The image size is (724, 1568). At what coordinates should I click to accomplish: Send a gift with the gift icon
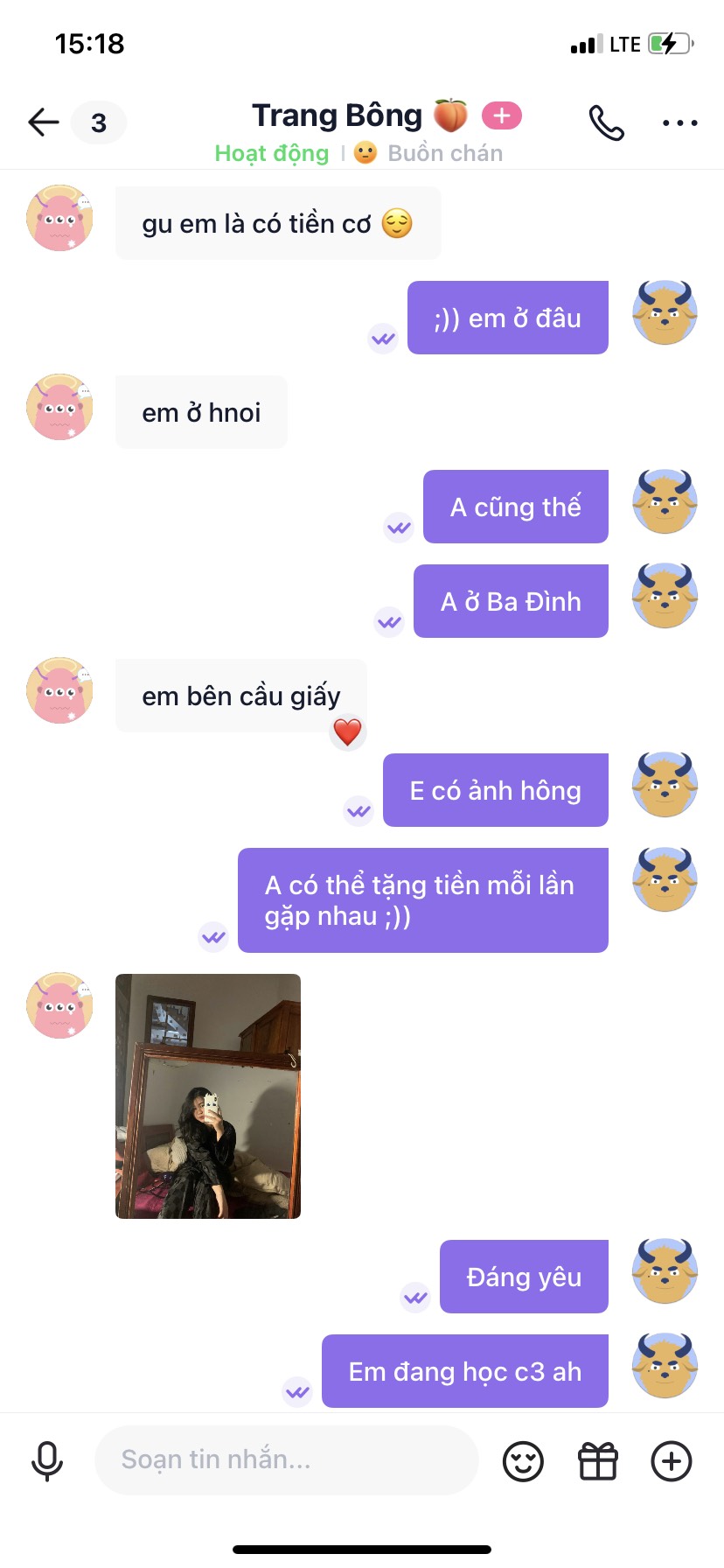pyautogui.click(x=598, y=1460)
